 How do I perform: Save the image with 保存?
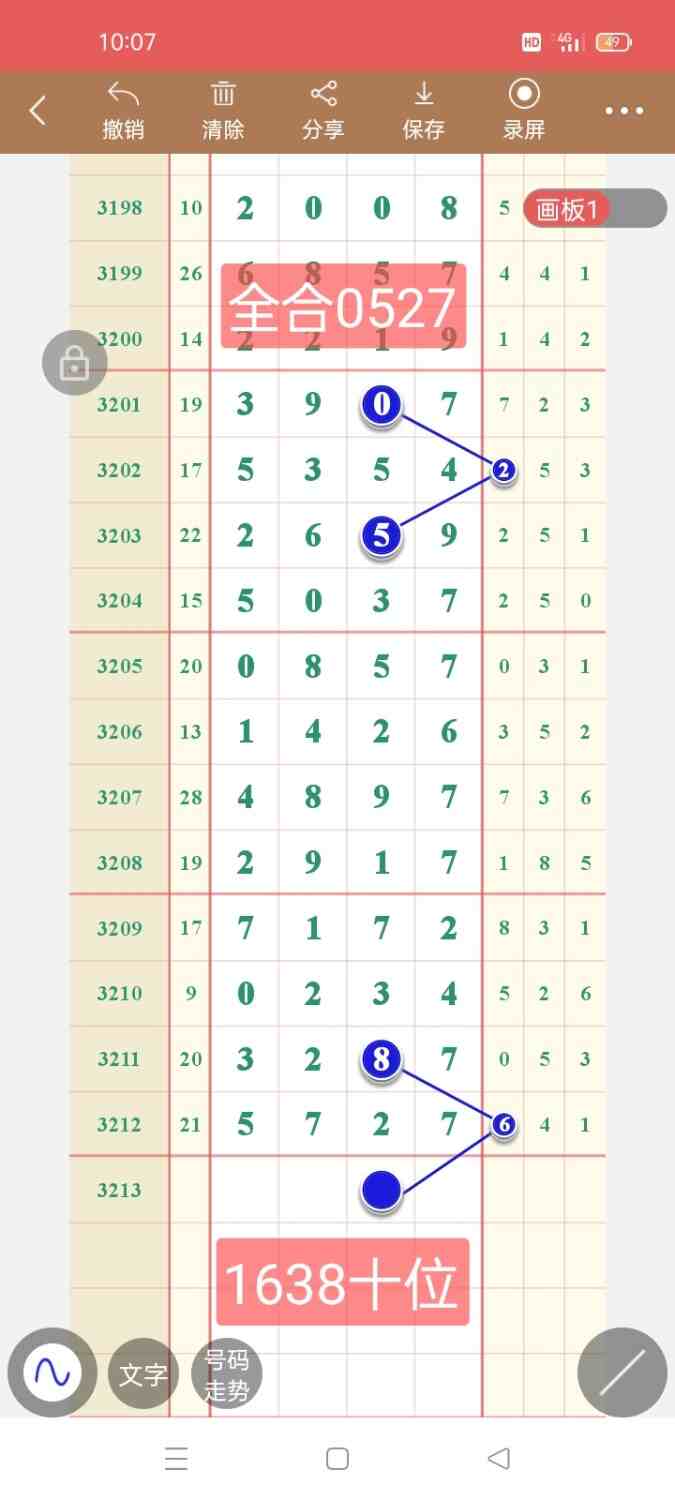(x=423, y=111)
